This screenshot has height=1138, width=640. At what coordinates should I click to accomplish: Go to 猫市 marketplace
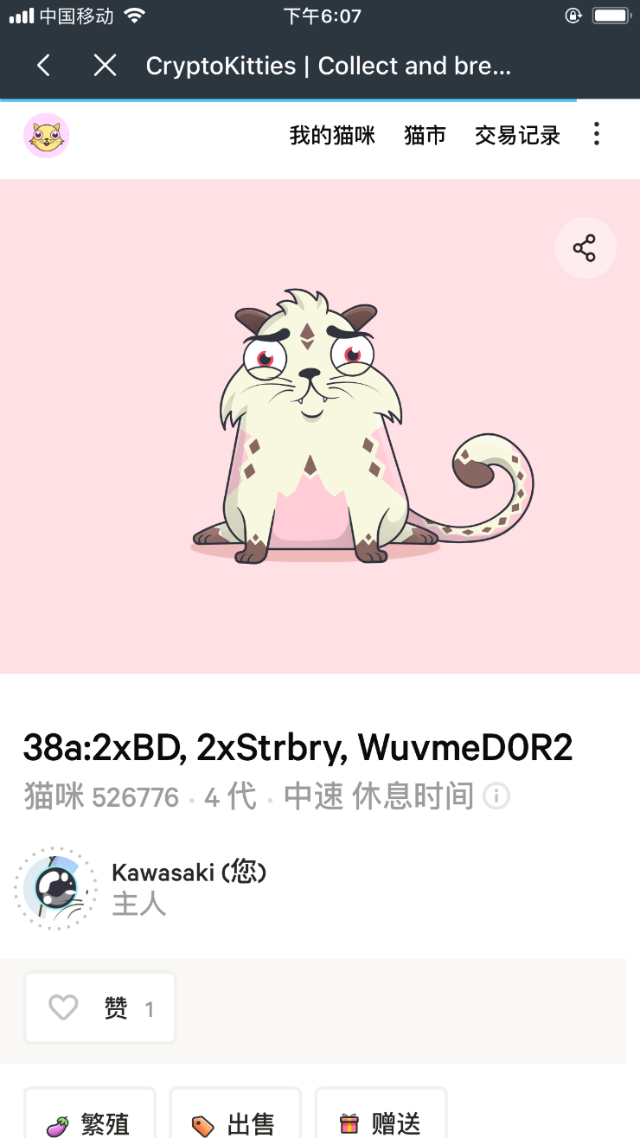point(425,135)
